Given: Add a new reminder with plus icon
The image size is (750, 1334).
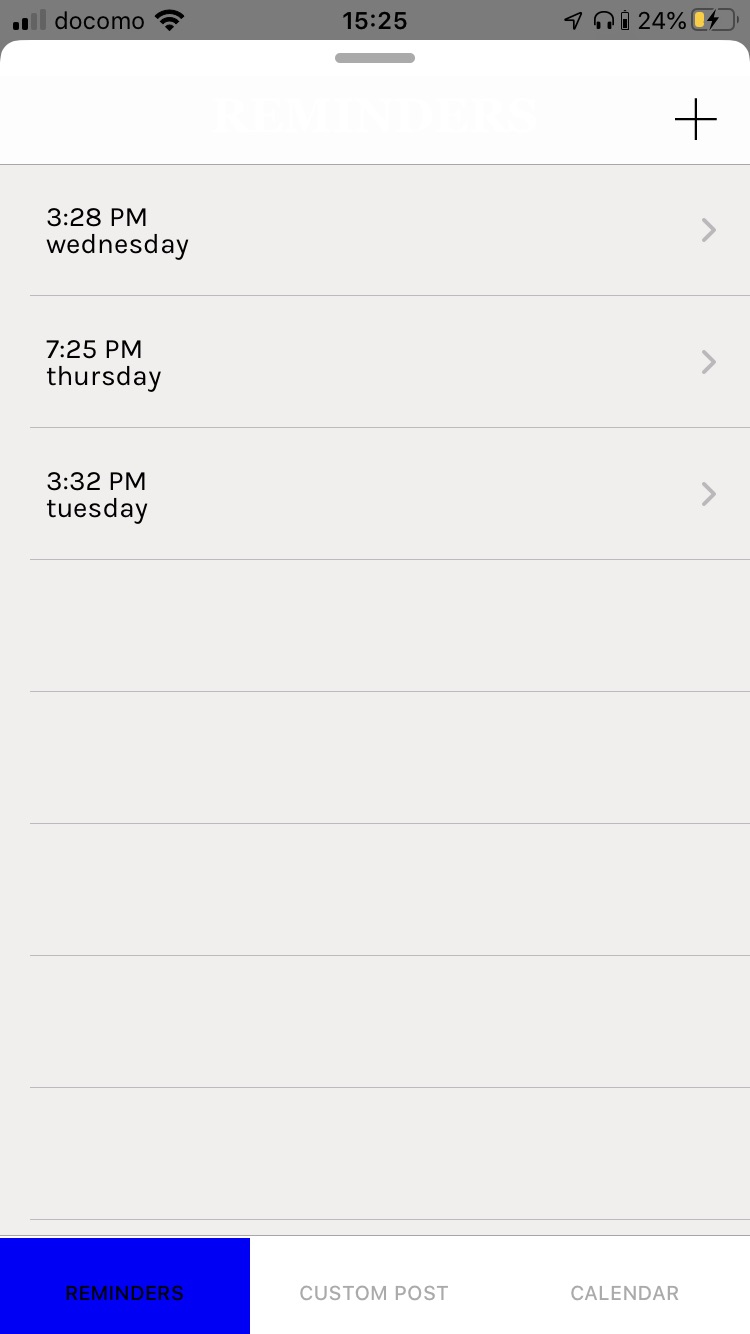Looking at the screenshot, I should click(x=695, y=120).
